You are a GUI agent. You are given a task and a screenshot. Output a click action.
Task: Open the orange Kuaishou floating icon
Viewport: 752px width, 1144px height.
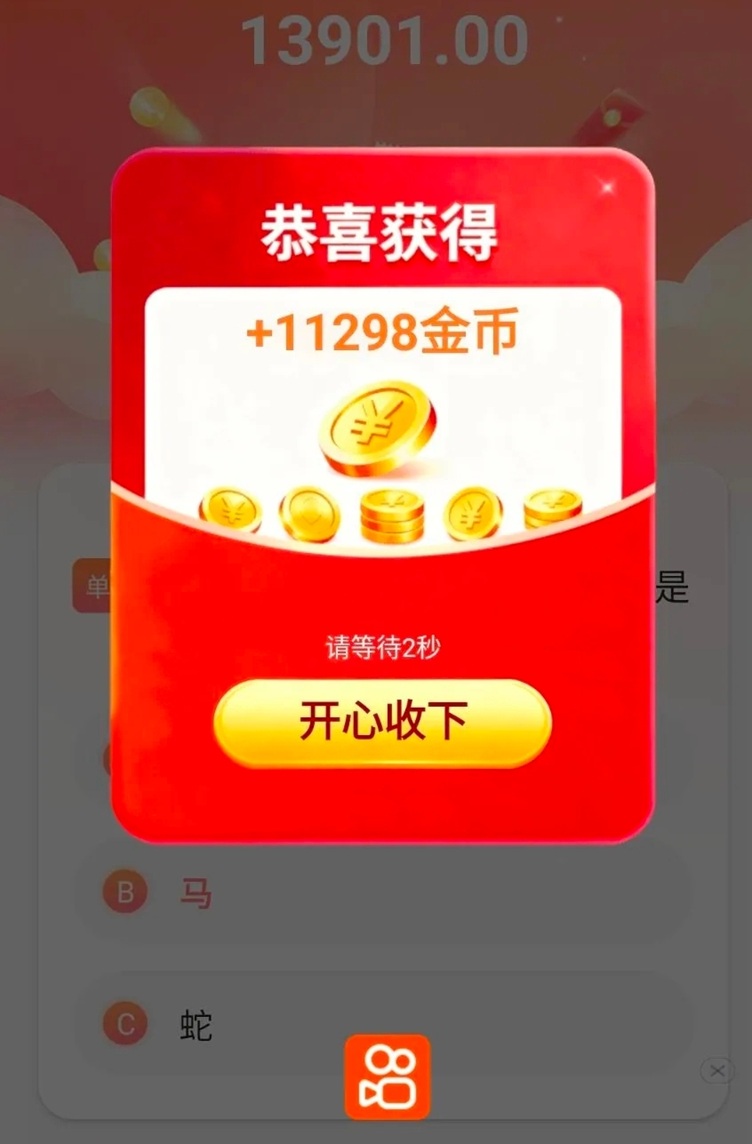click(x=387, y=1077)
